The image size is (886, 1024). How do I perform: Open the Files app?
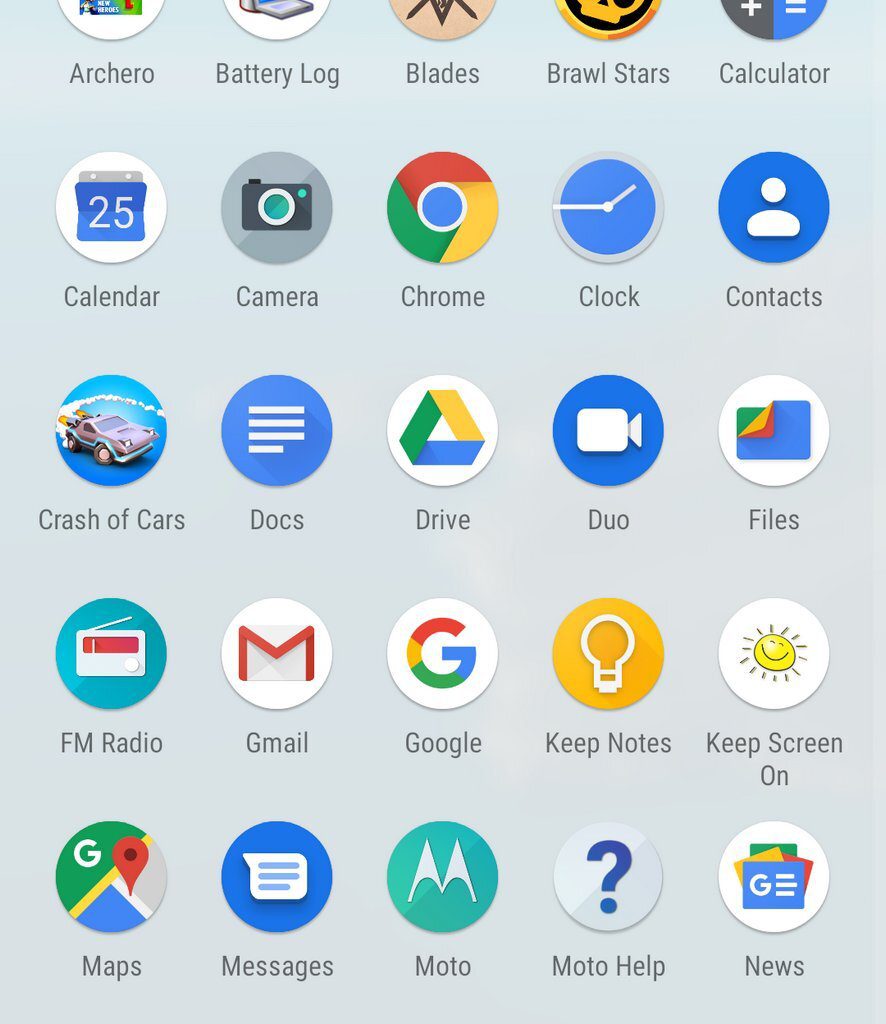click(774, 431)
